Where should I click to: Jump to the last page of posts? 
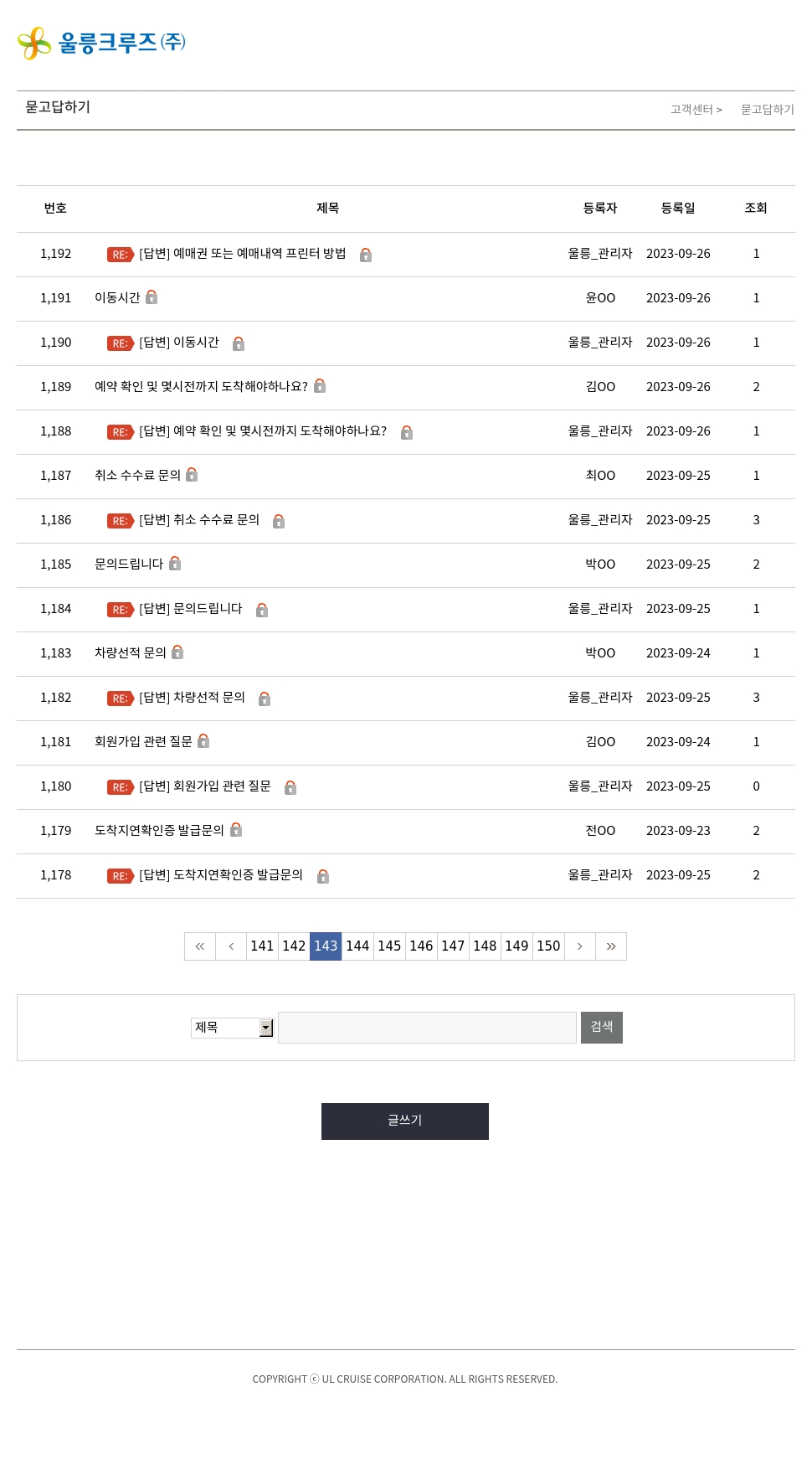[611, 946]
